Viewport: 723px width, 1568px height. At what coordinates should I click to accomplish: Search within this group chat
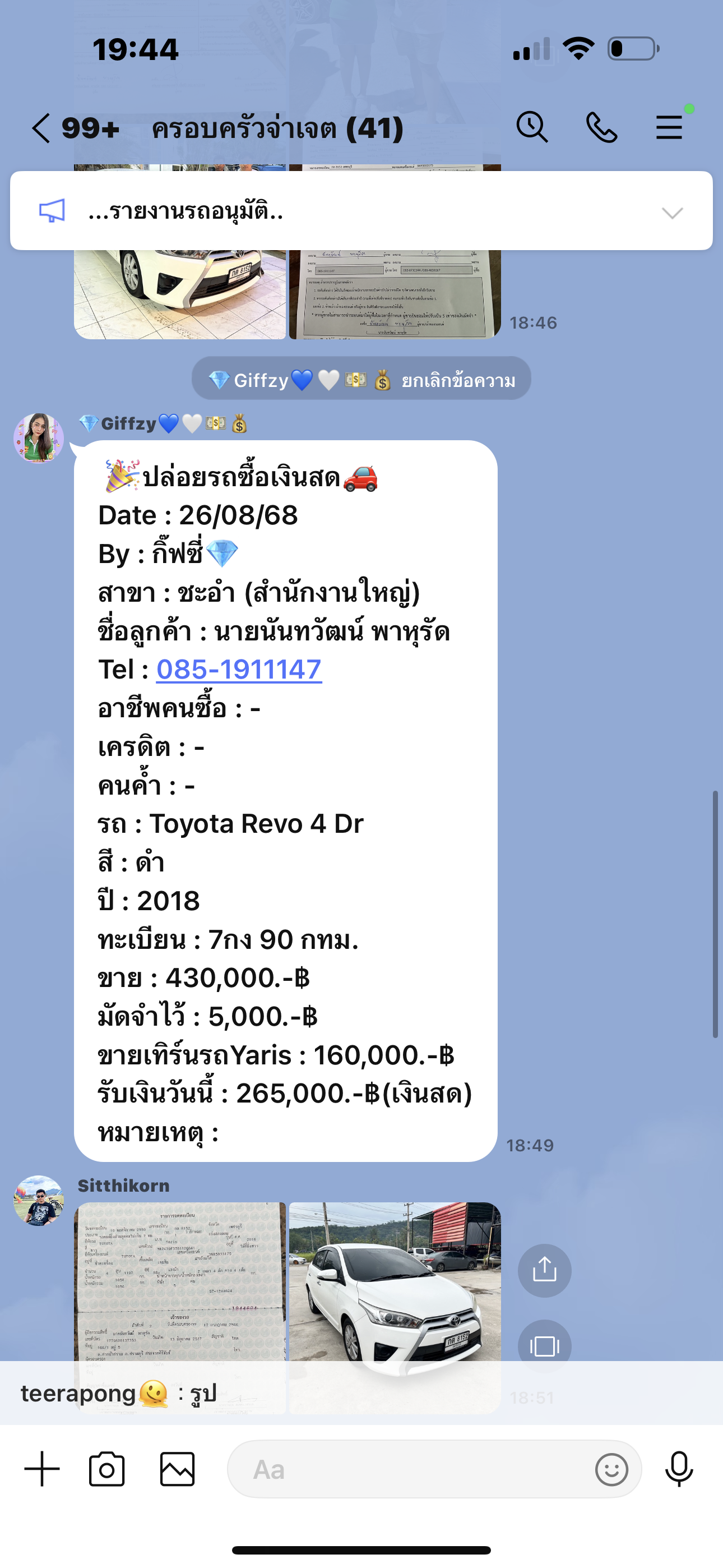click(x=532, y=128)
